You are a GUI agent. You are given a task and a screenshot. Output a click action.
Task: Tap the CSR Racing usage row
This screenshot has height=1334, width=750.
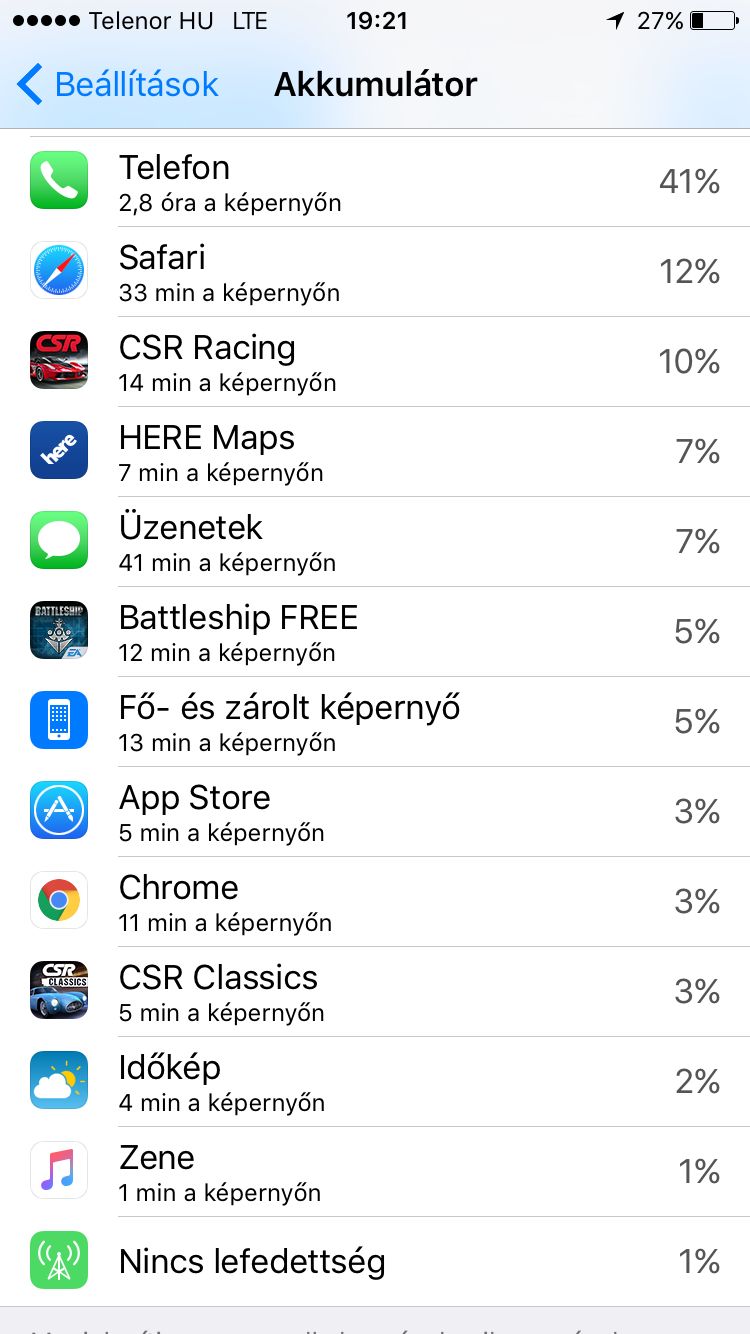[x=375, y=362]
